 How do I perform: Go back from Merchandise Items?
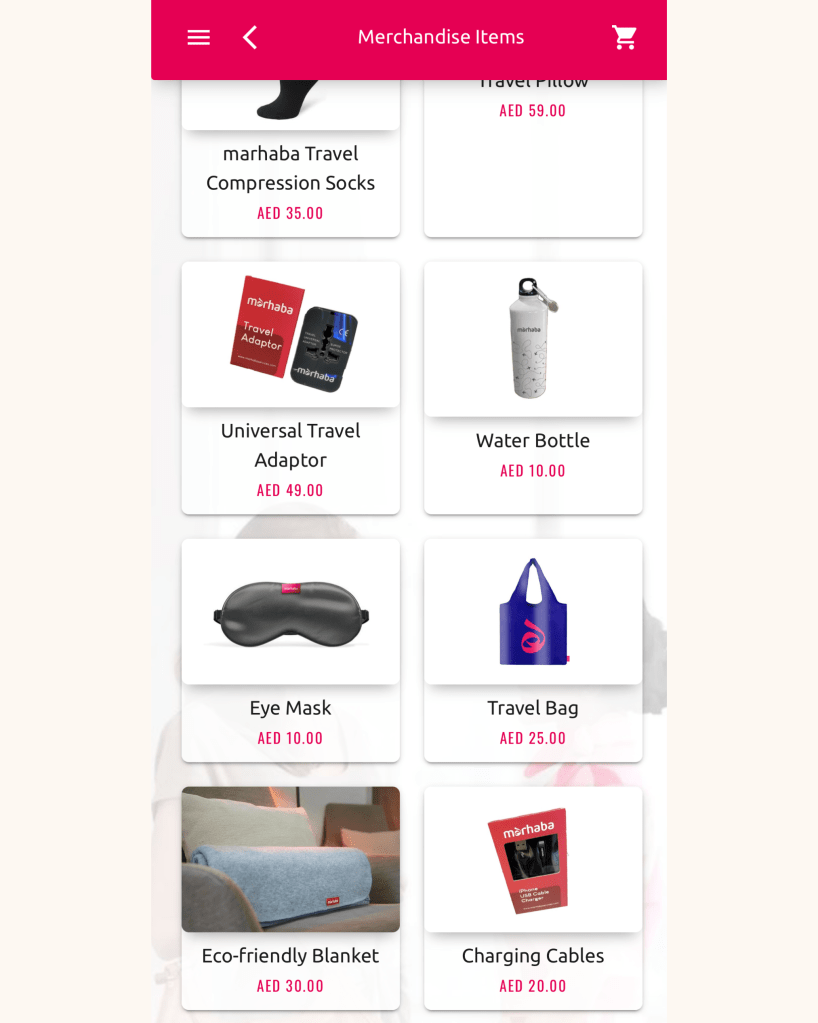point(250,38)
